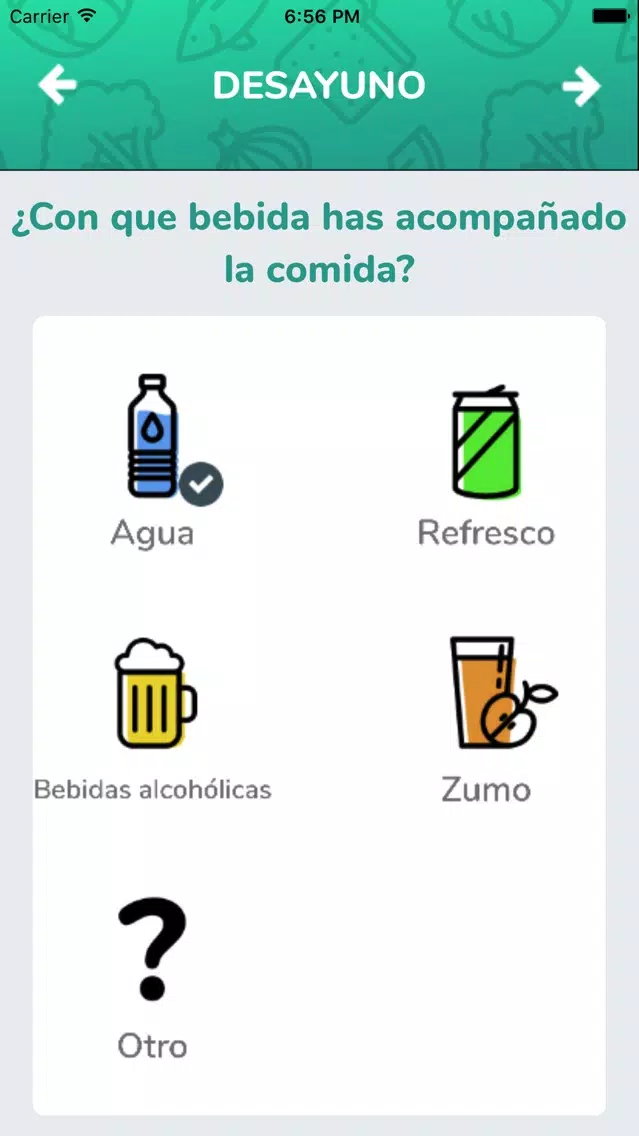Screen dimensions: 639x1136
Task: Go back with the left arrow
Action: pos(57,85)
